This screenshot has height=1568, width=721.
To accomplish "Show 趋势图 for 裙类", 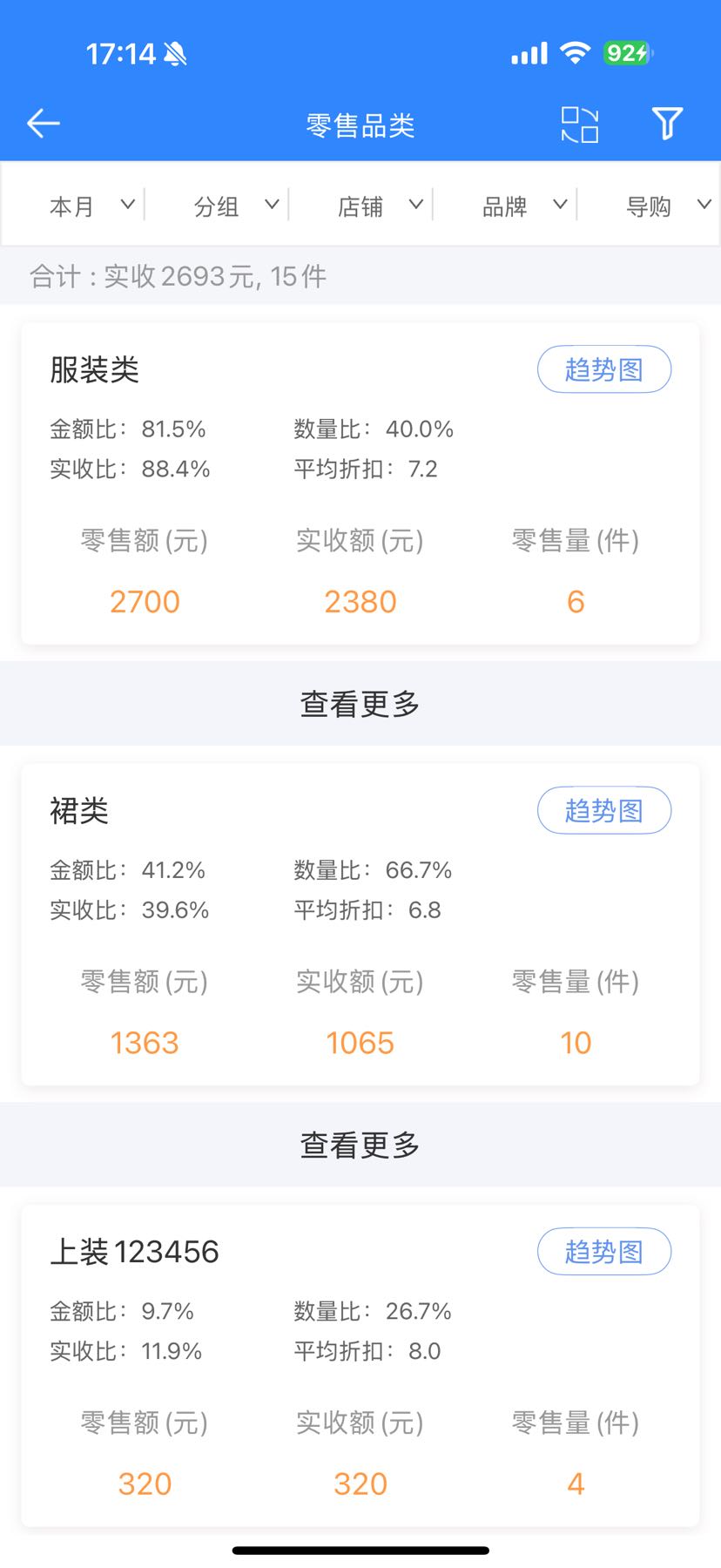I will [x=604, y=811].
